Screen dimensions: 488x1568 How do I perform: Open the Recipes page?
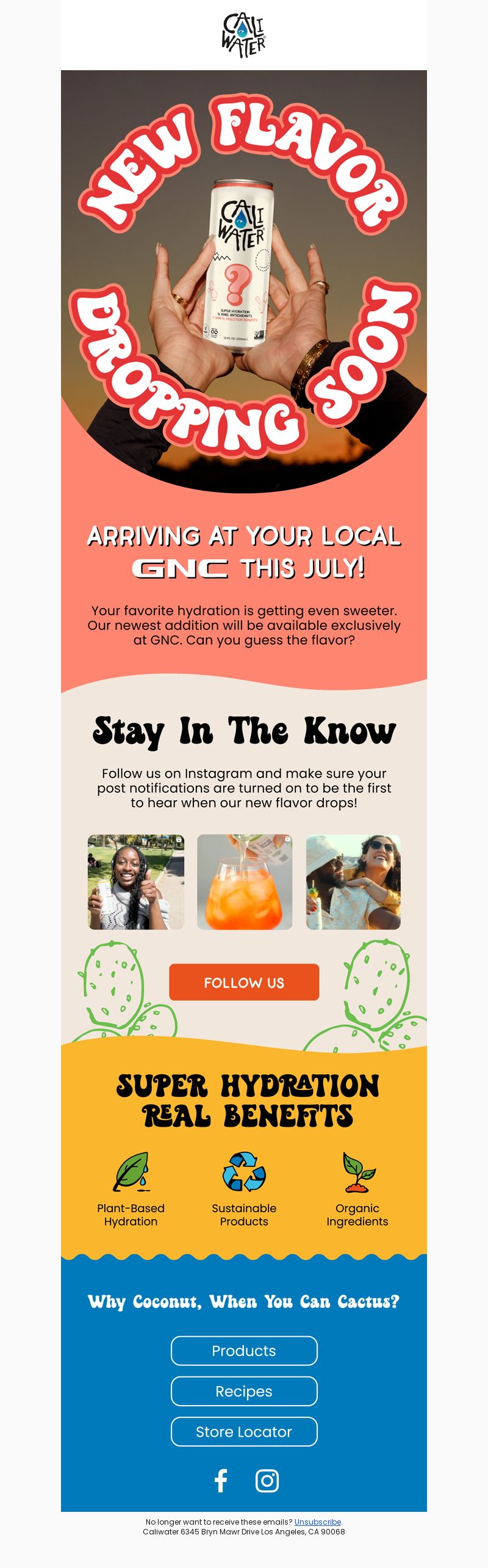(244, 1391)
